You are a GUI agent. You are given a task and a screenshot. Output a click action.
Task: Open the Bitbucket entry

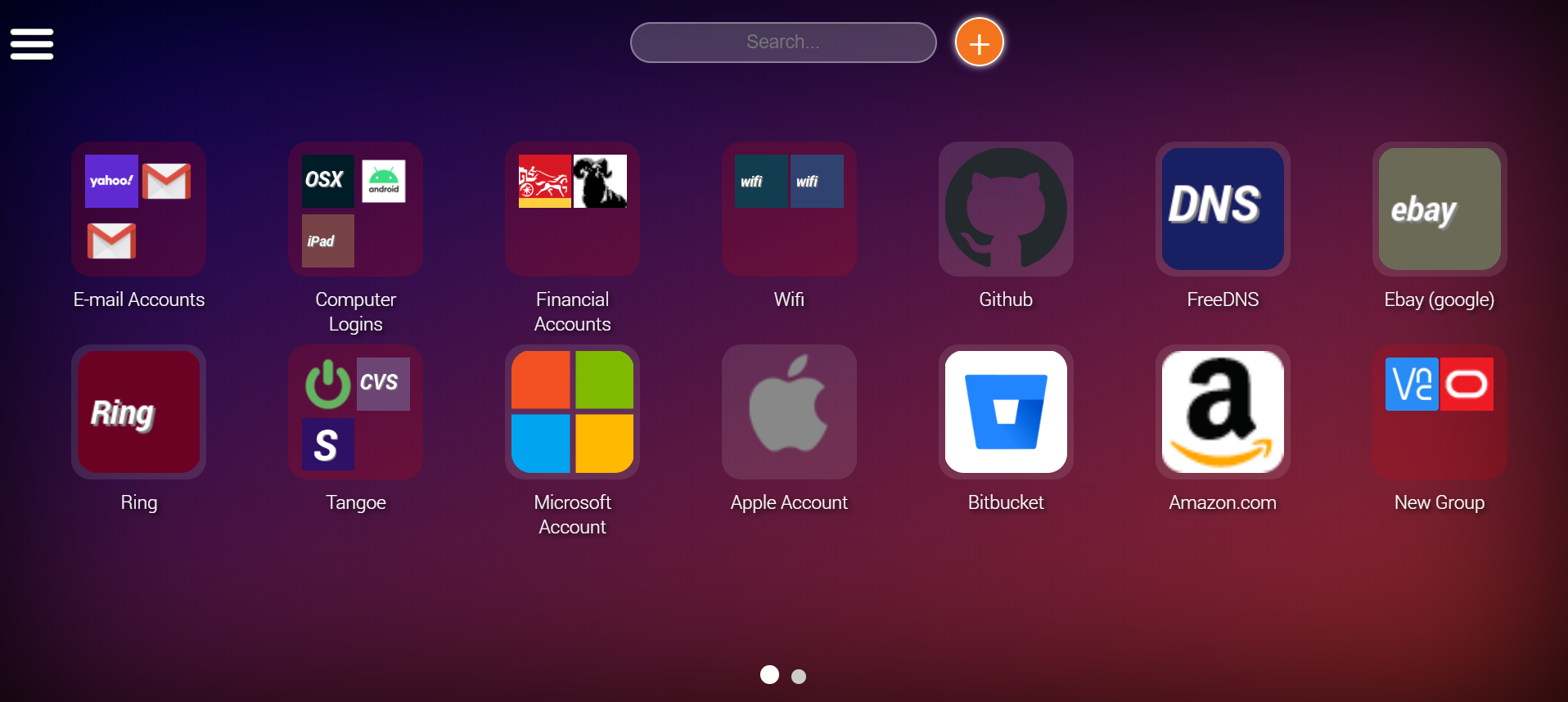click(1006, 412)
